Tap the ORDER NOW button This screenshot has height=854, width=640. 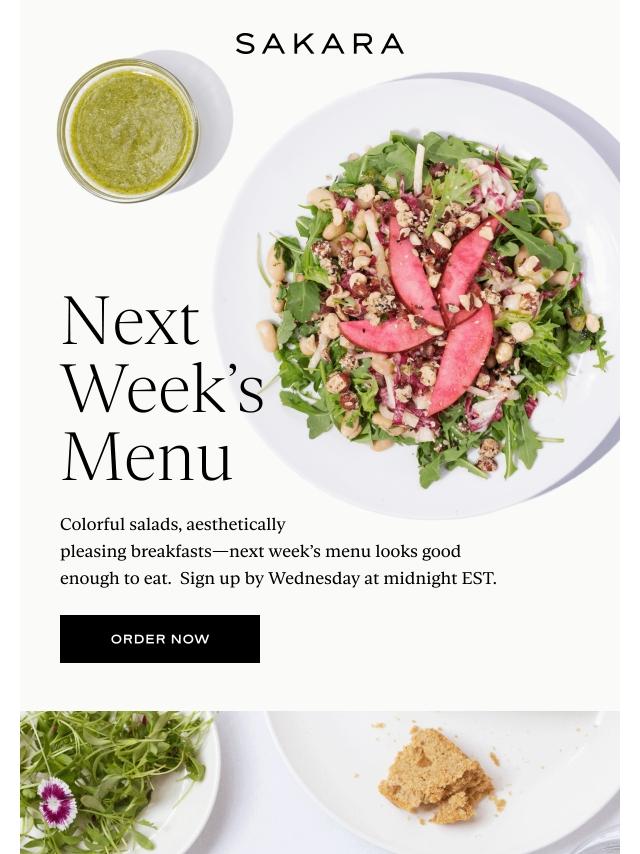160,639
